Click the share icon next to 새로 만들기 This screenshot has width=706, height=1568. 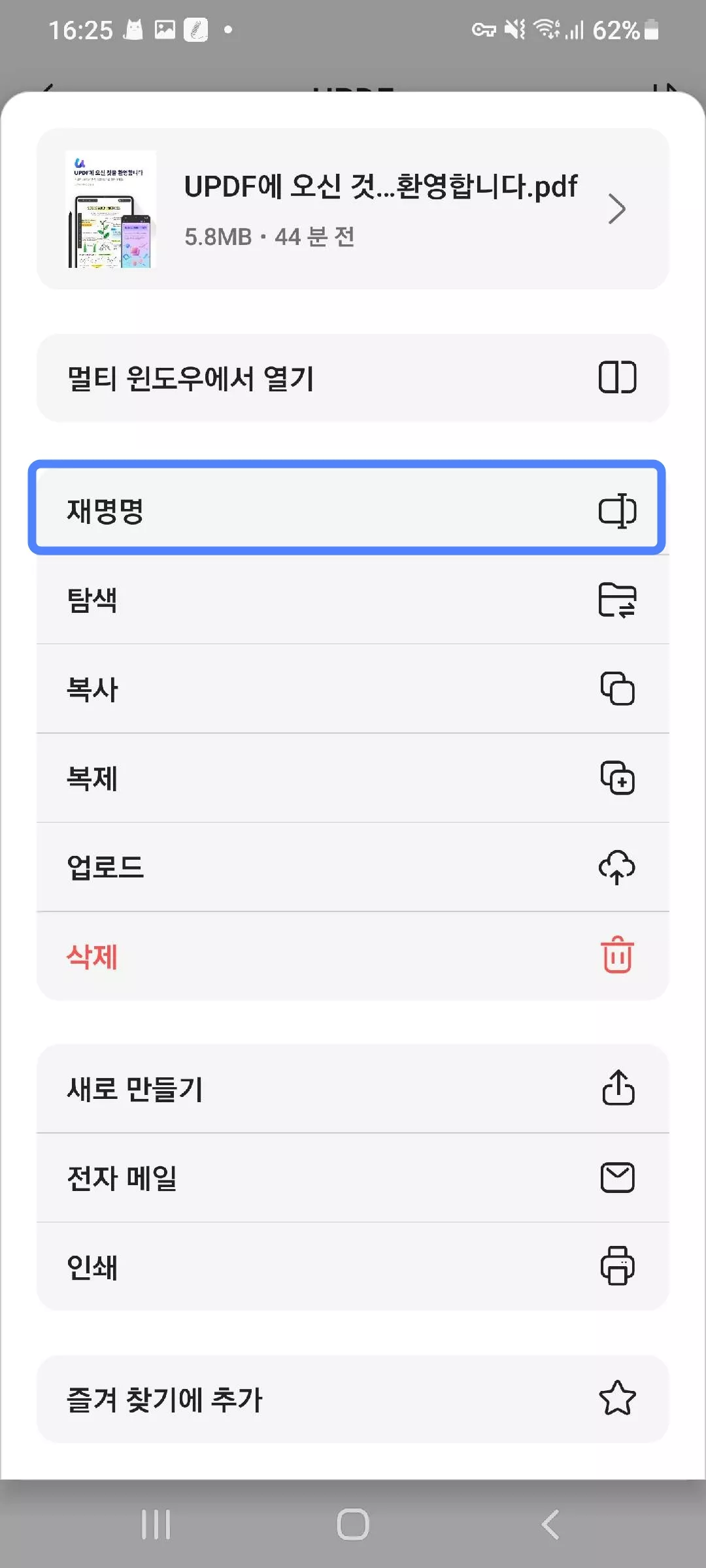[618, 1088]
